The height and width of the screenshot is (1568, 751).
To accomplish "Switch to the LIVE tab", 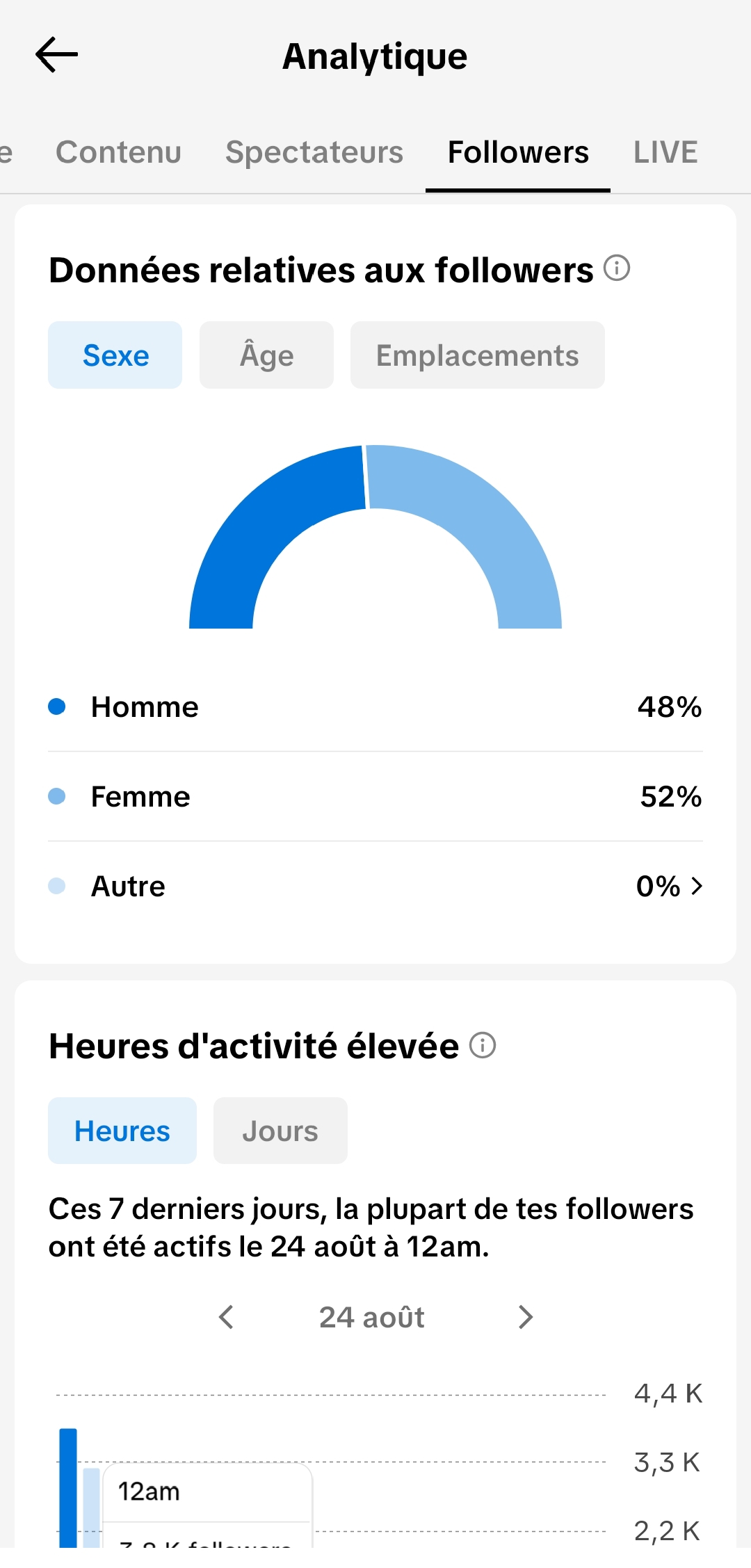I will [x=665, y=152].
